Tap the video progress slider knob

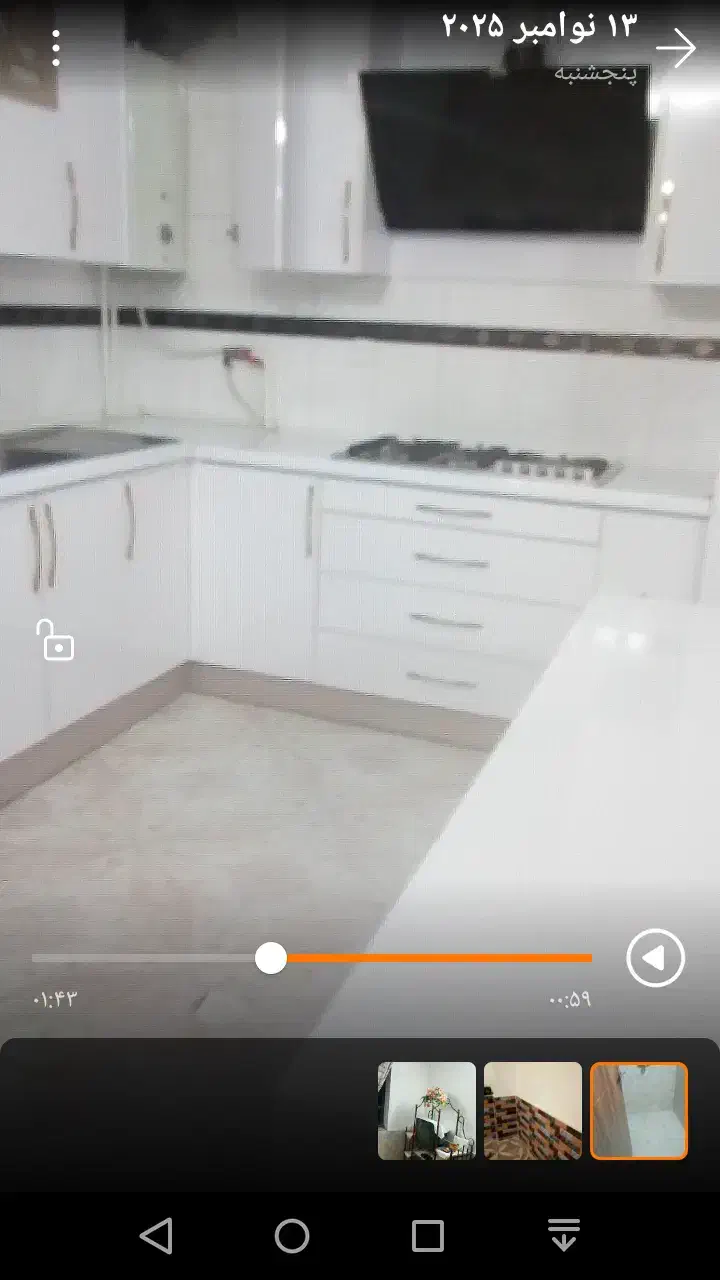click(271, 958)
